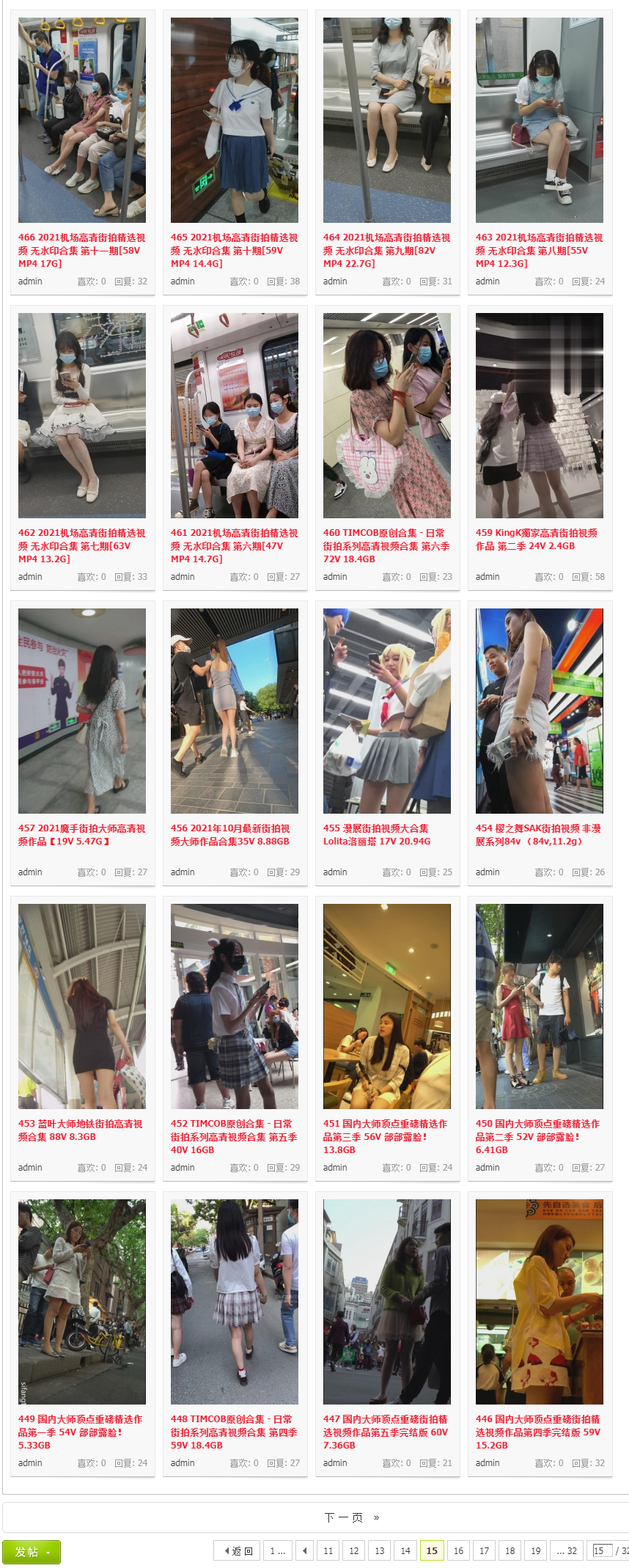629x1568 pixels.
Task: Tap the green 发帖 post button
Action: [31, 1552]
